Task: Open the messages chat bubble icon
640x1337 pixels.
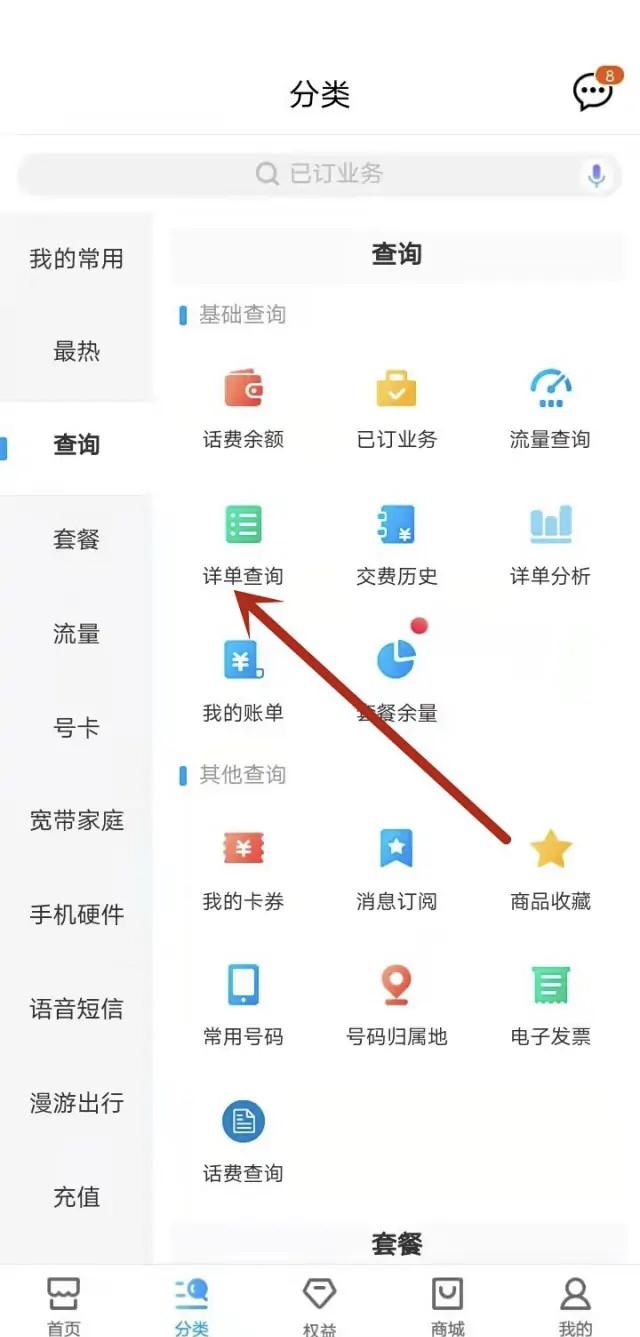Action: (594, 91)
